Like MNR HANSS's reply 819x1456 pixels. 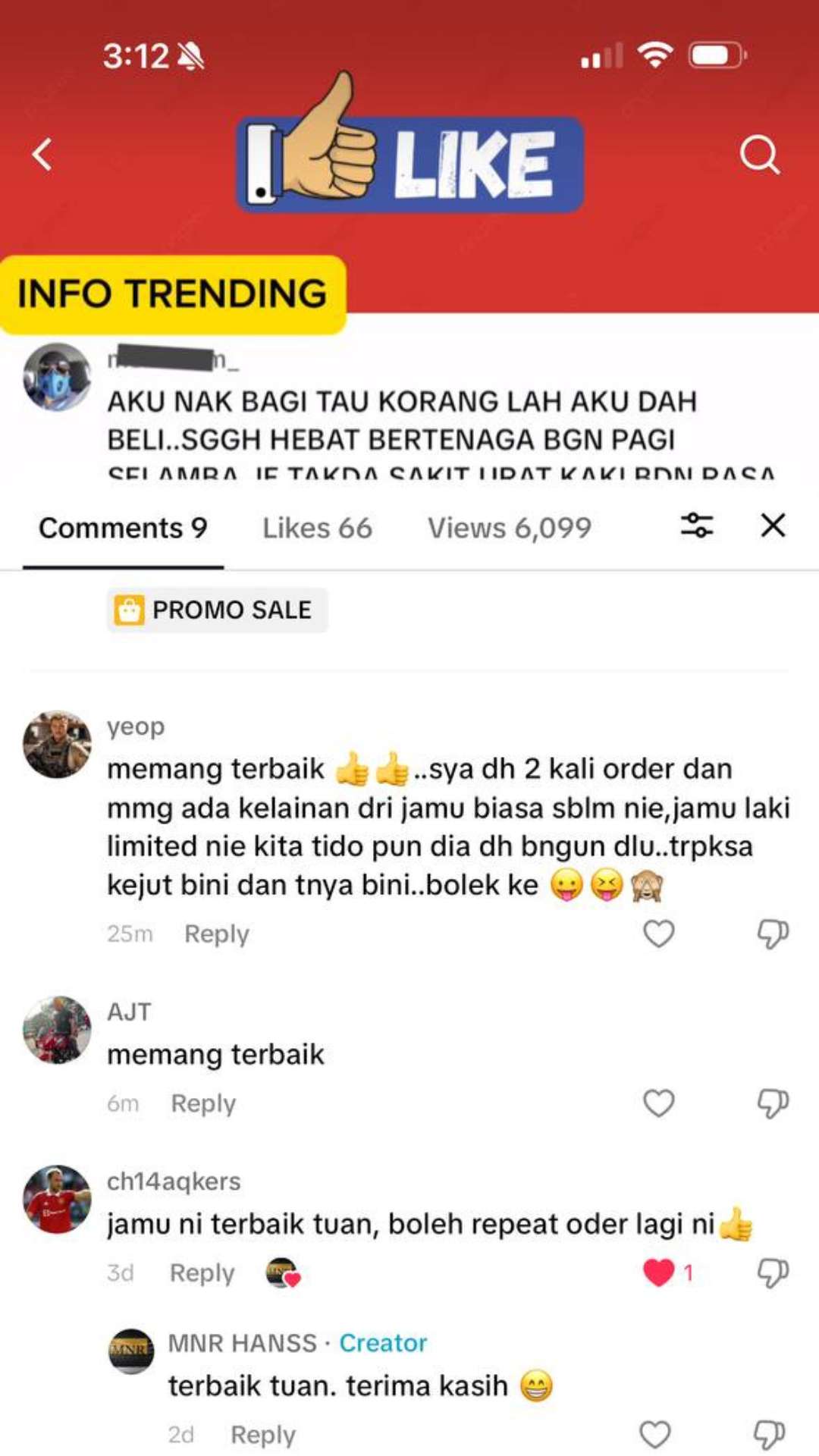[x=655, y=1435]
